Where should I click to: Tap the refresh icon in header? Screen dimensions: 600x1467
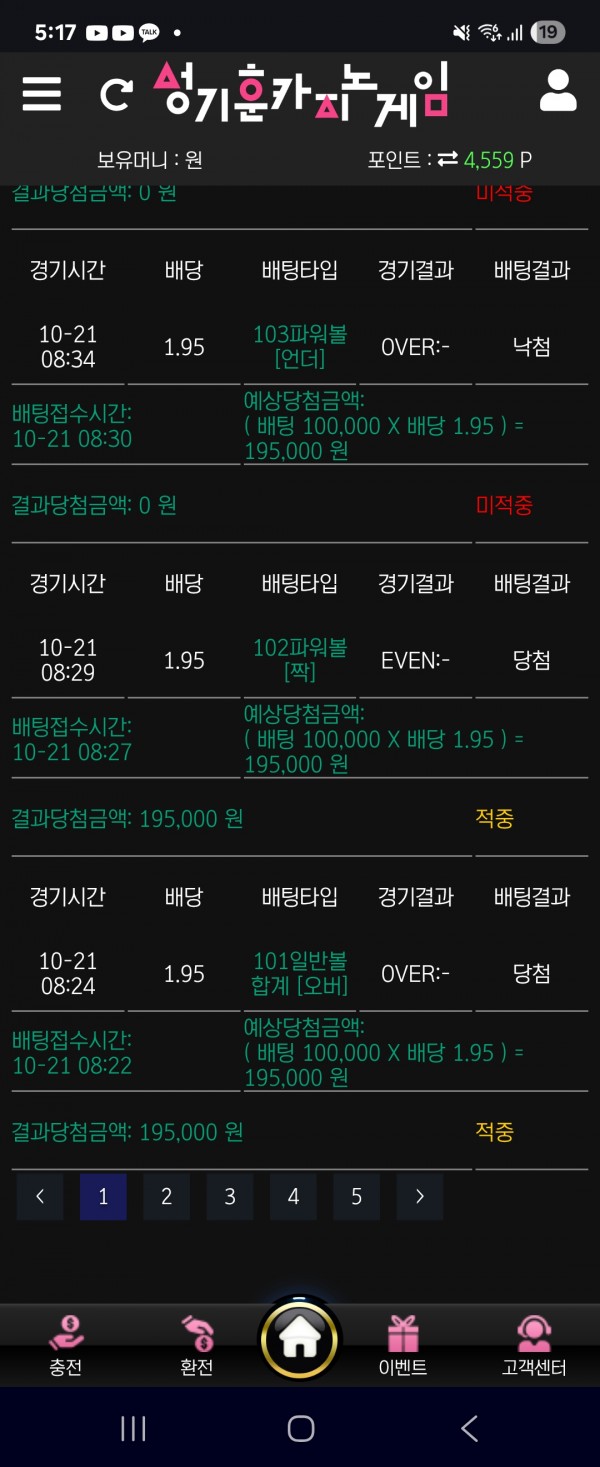116,94
